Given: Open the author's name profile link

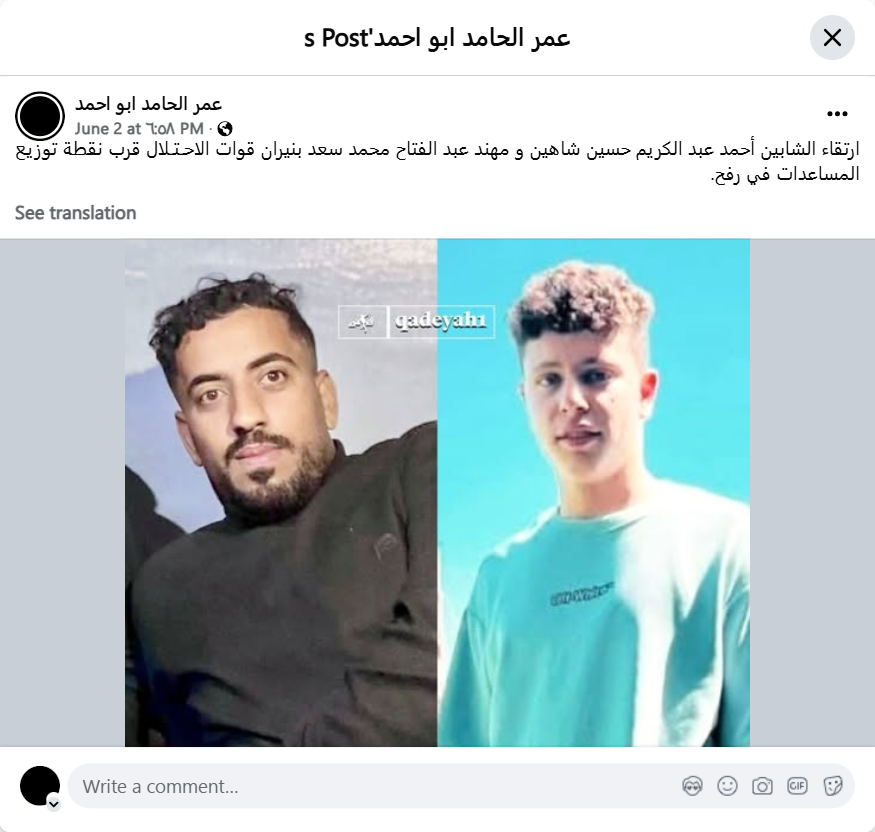Looking at the screenshot, I should (x=148, y=104).
